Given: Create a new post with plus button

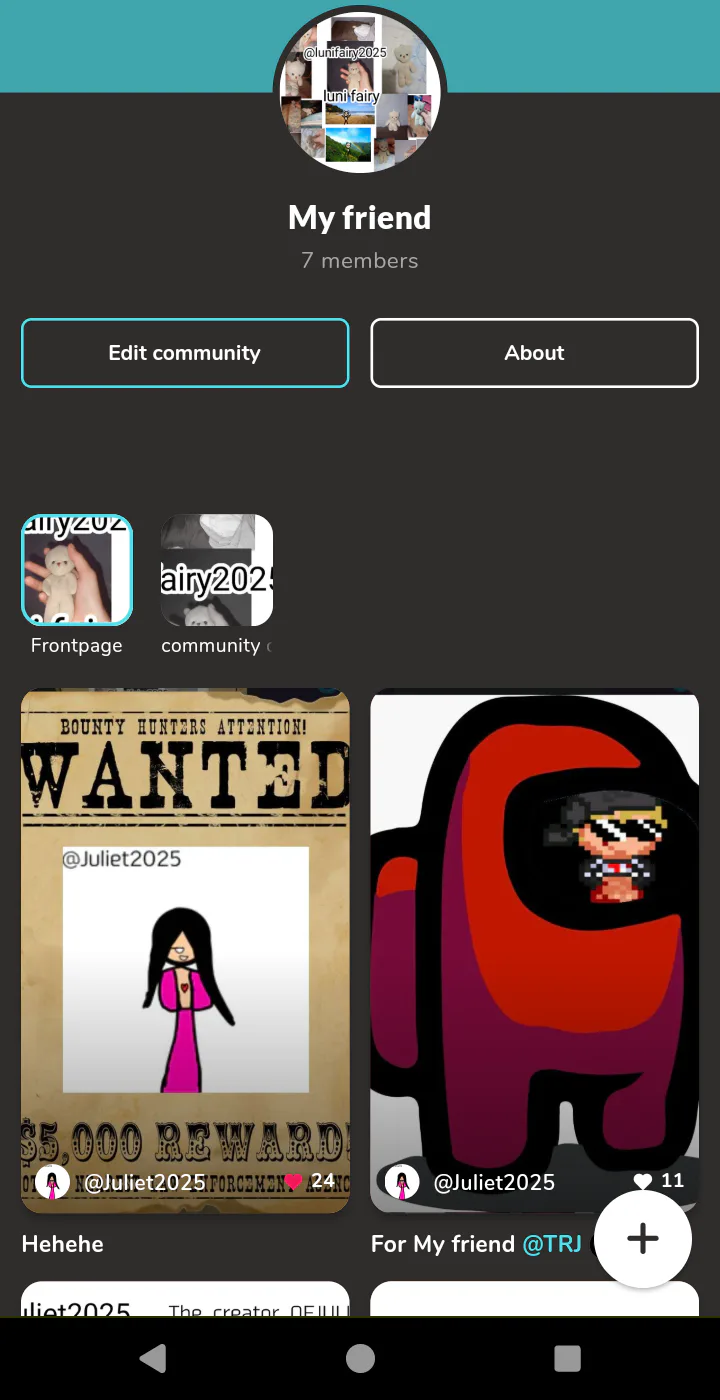Looking at the screenshot, I should tap(643, 1238).
